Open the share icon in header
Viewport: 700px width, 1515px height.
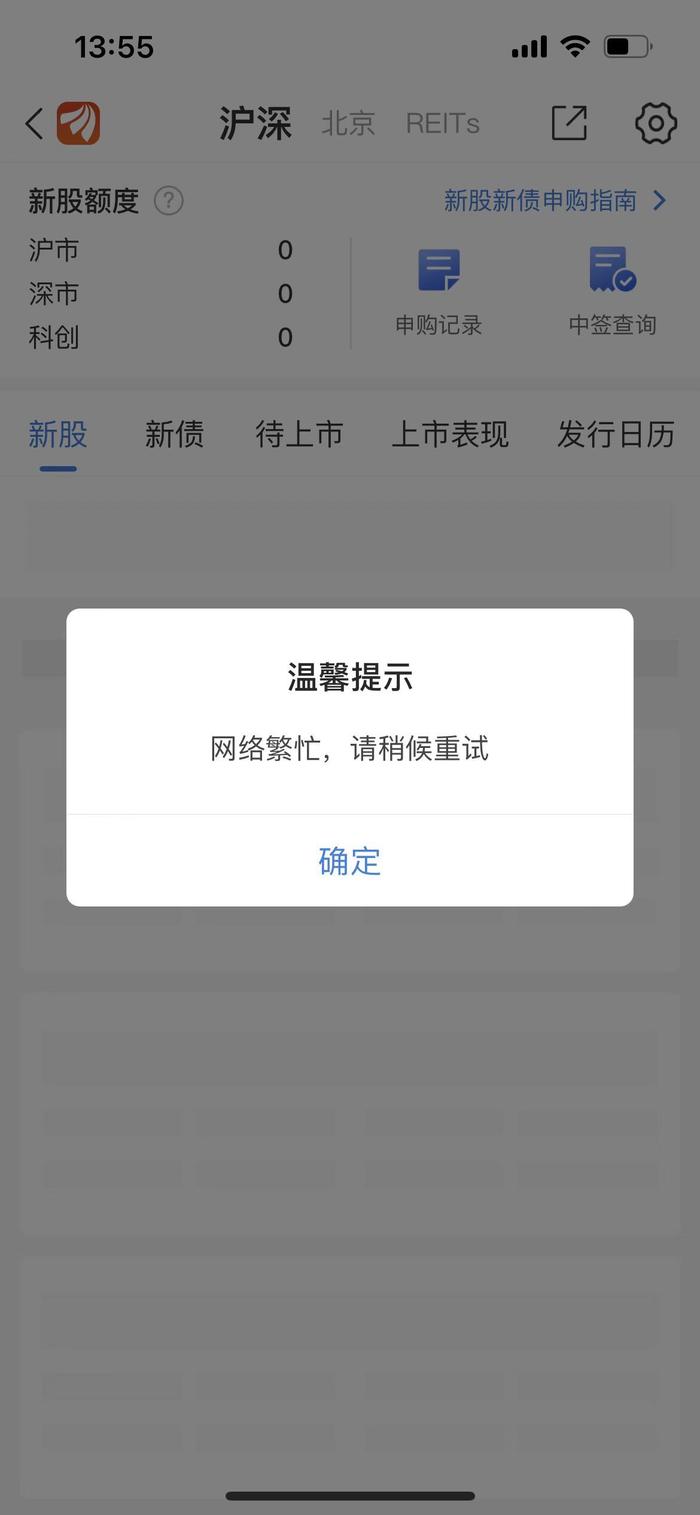(x=569, y=123)
